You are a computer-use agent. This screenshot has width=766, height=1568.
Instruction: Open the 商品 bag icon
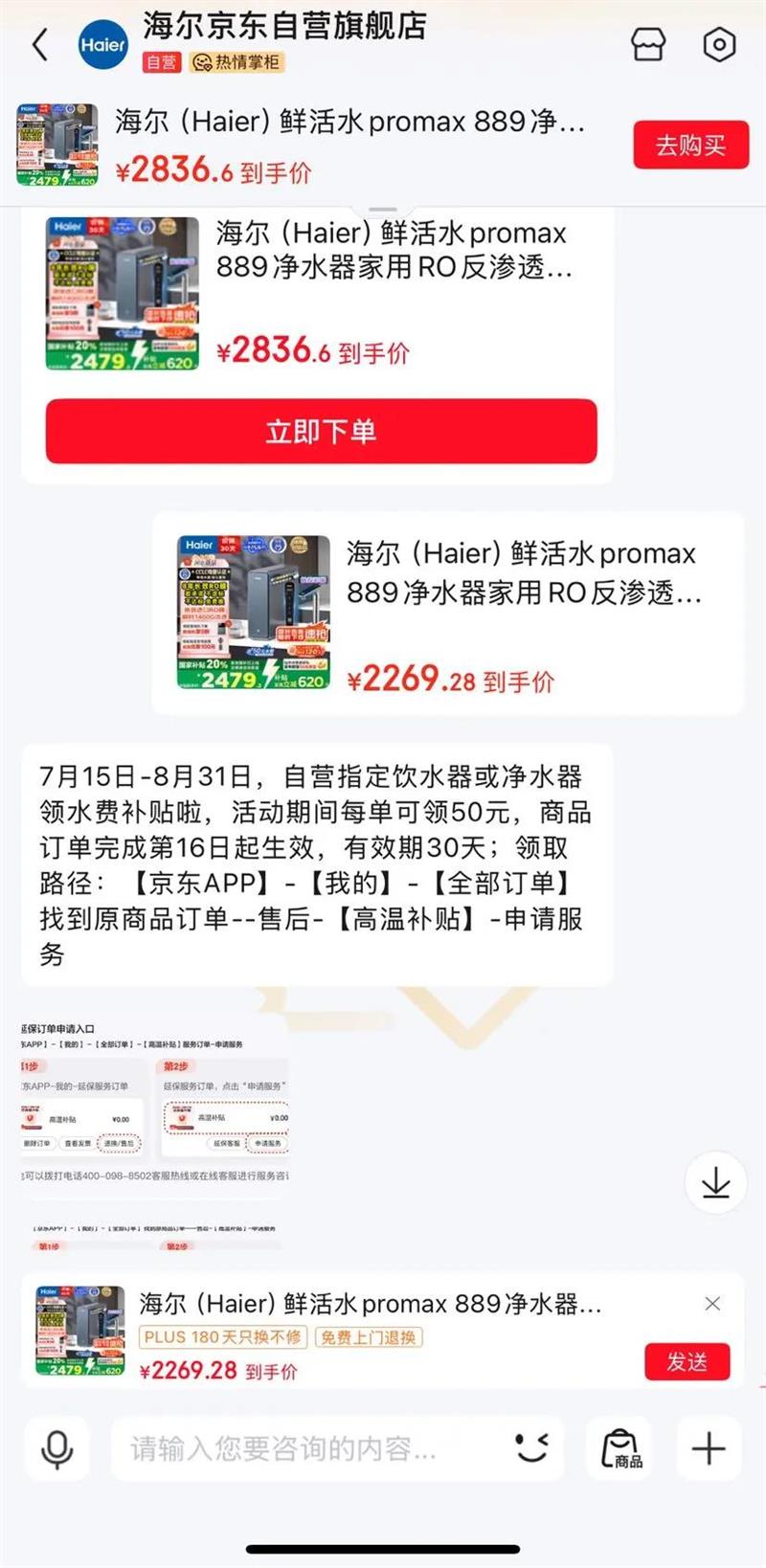pyautogui.click(x=621, y=1449)
